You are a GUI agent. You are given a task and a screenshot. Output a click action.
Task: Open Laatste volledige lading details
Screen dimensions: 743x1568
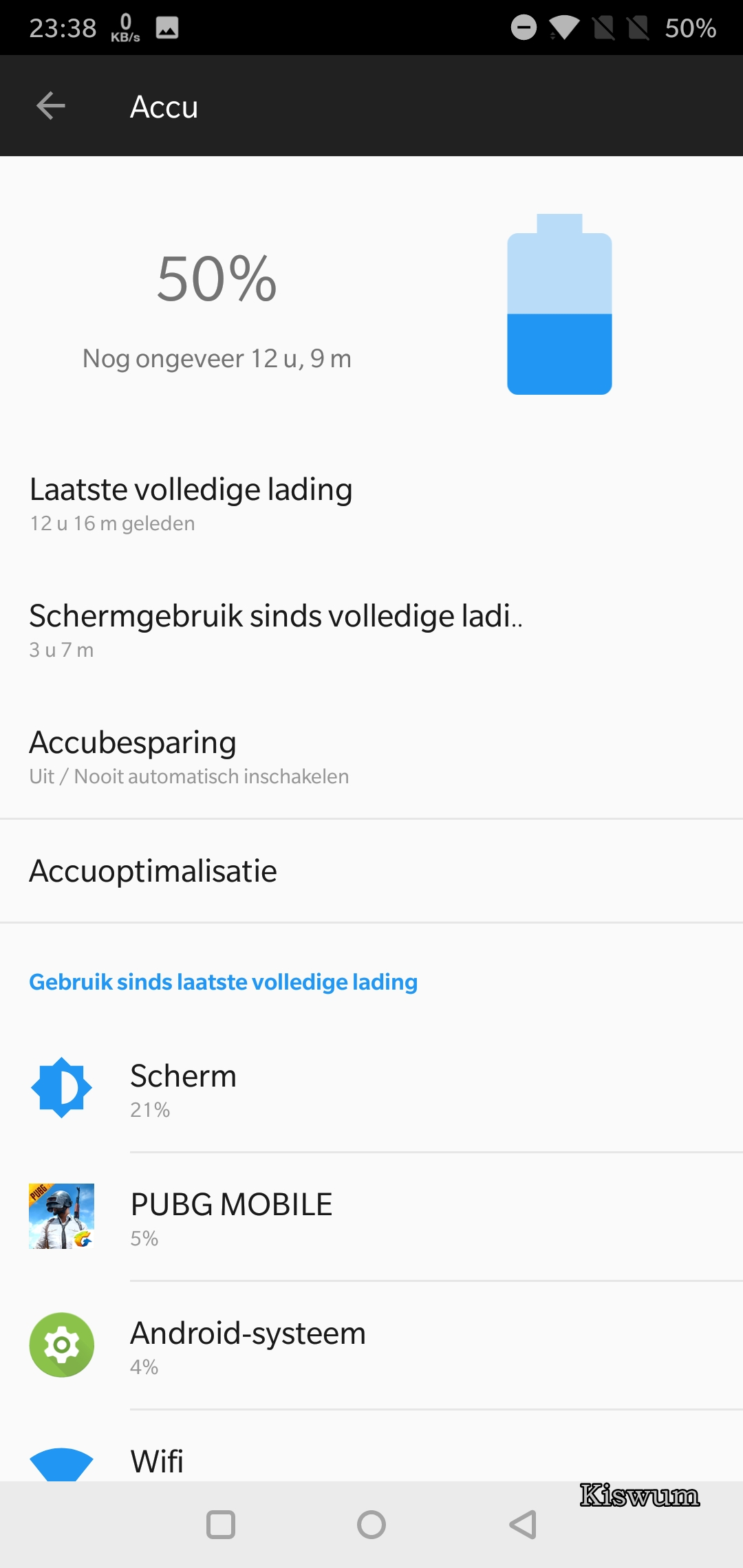371,503
